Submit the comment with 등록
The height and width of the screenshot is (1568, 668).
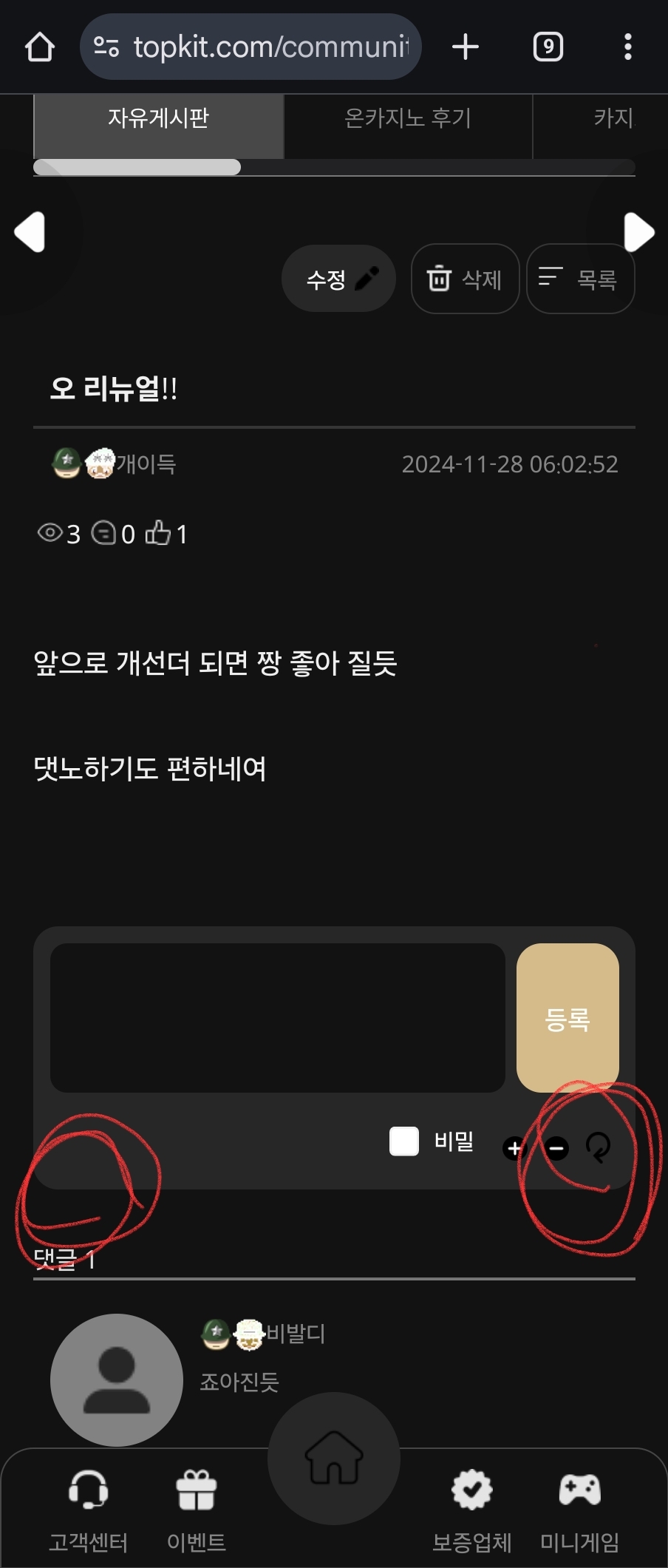(x=567, y=1017)
